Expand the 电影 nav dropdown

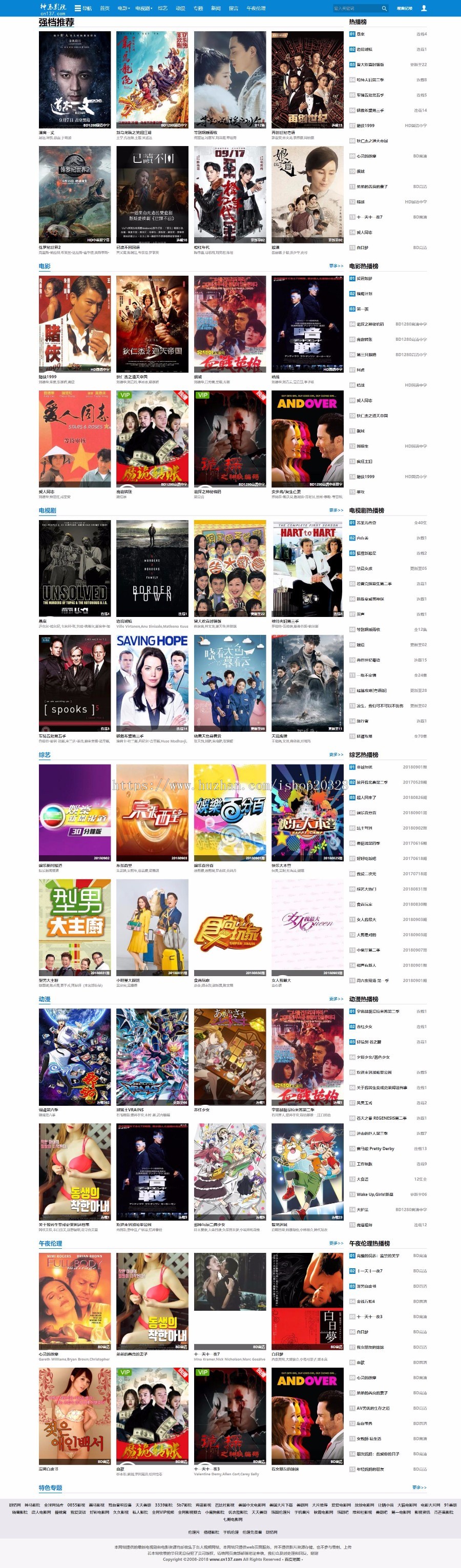click(x=123, y=9)
